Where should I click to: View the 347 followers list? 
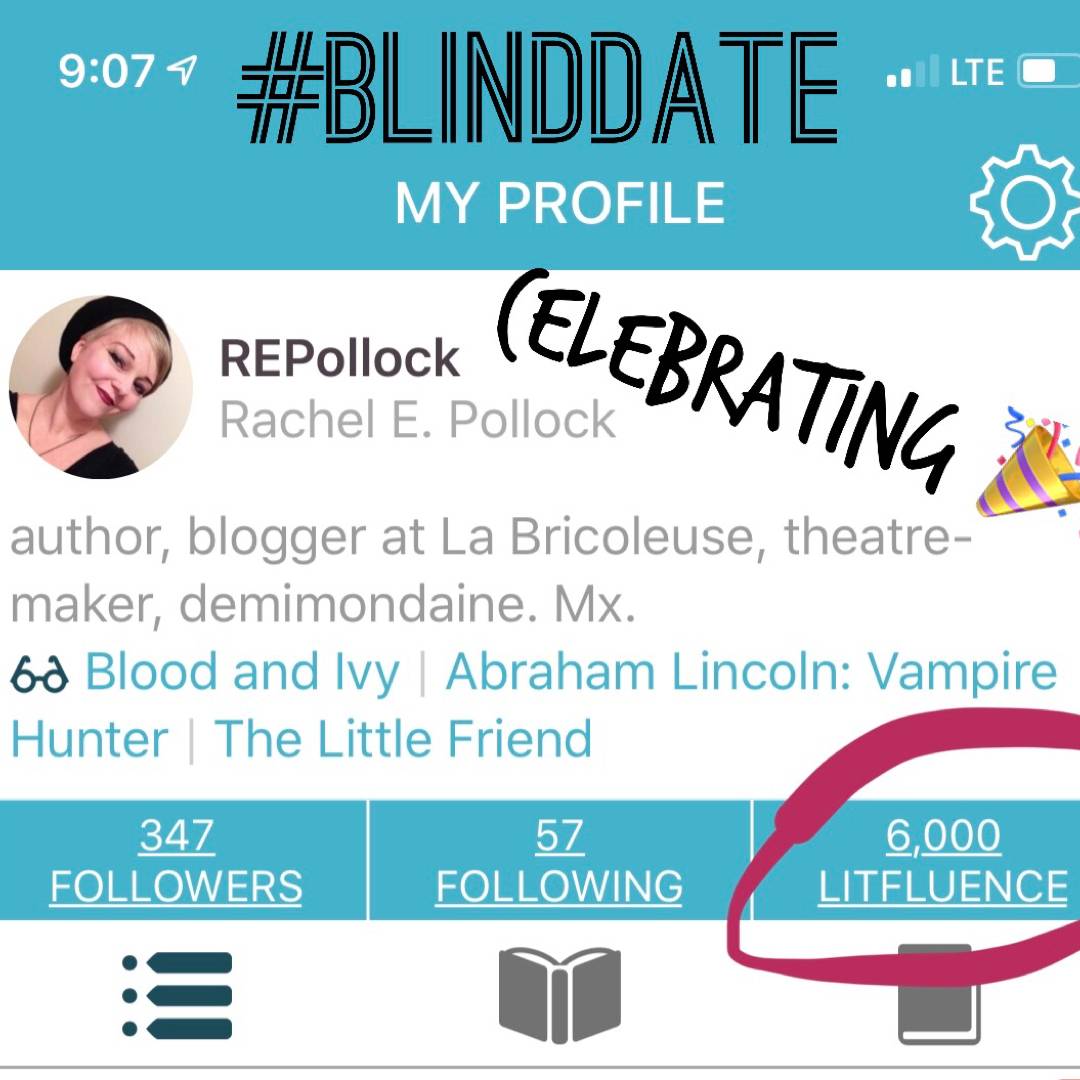(177, 860)
